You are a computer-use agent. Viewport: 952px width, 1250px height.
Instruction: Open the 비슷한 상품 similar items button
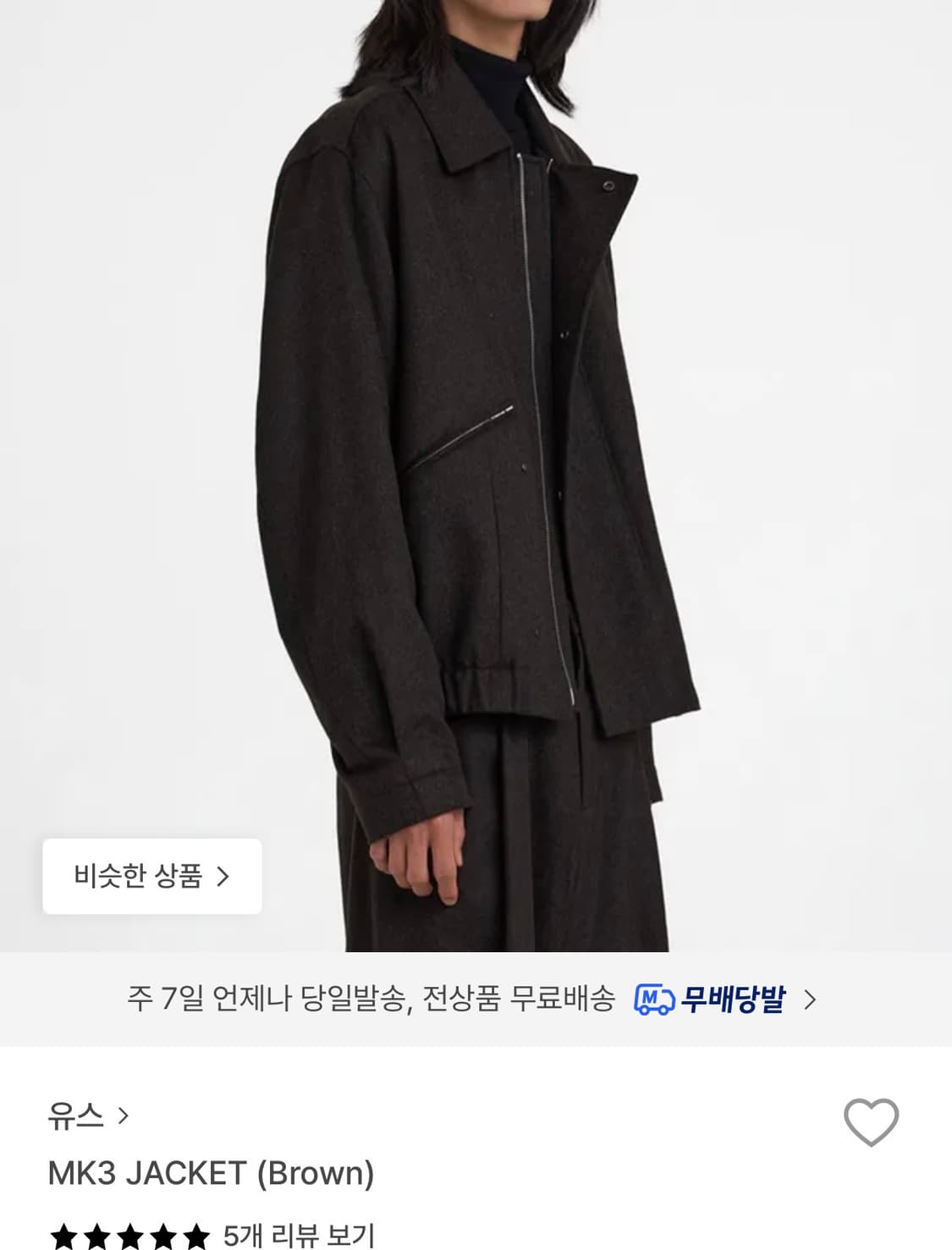pos(152,877)
